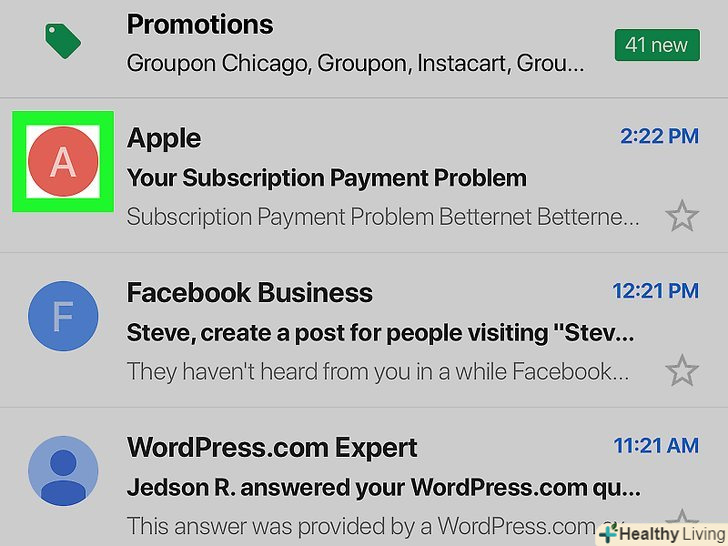728x546 pixels.
Task: Select the WordPress.com Expert avatar
Action: (x=62, y=473)
